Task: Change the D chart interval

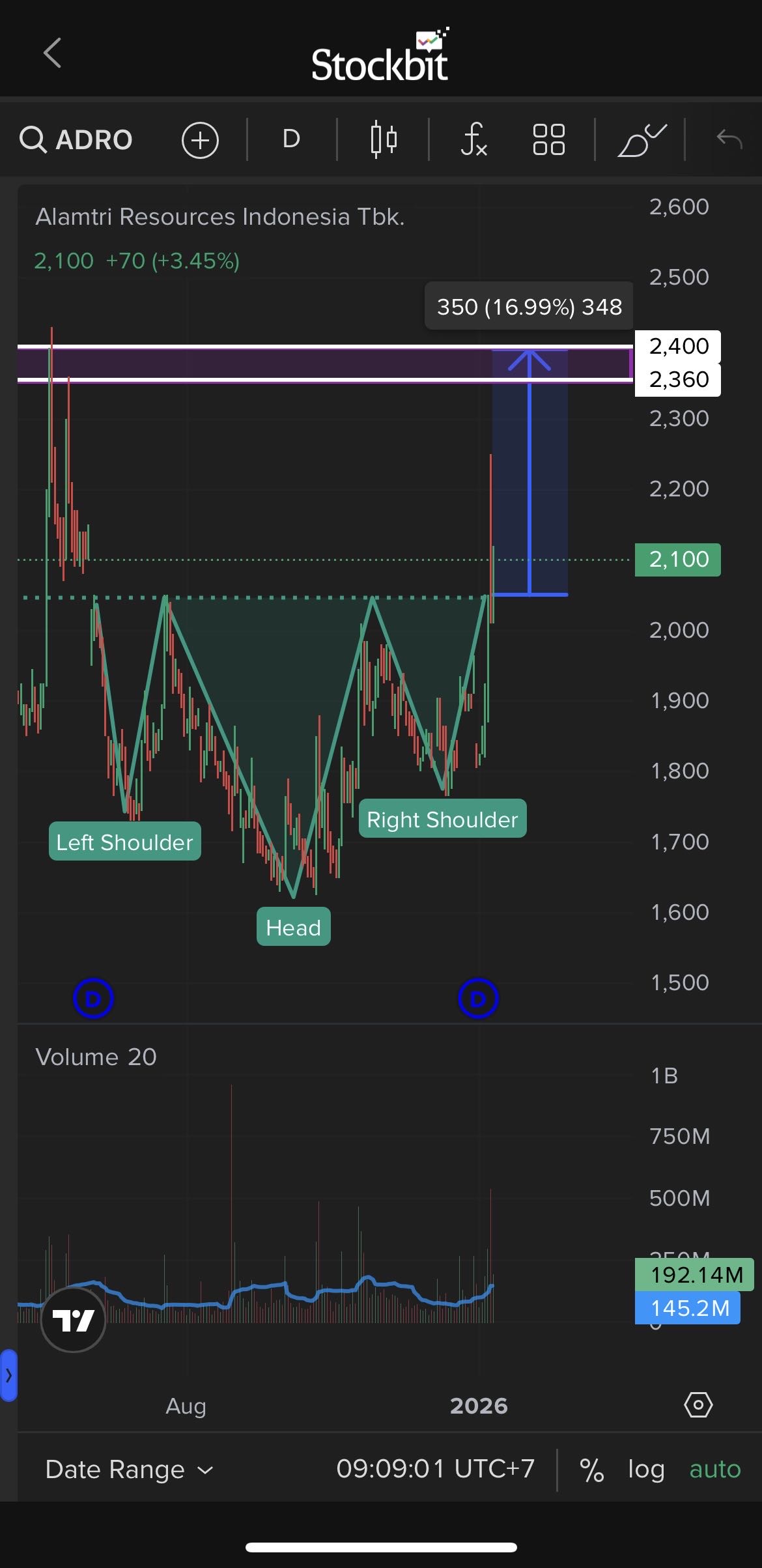Action: click(x=291, y=139)
